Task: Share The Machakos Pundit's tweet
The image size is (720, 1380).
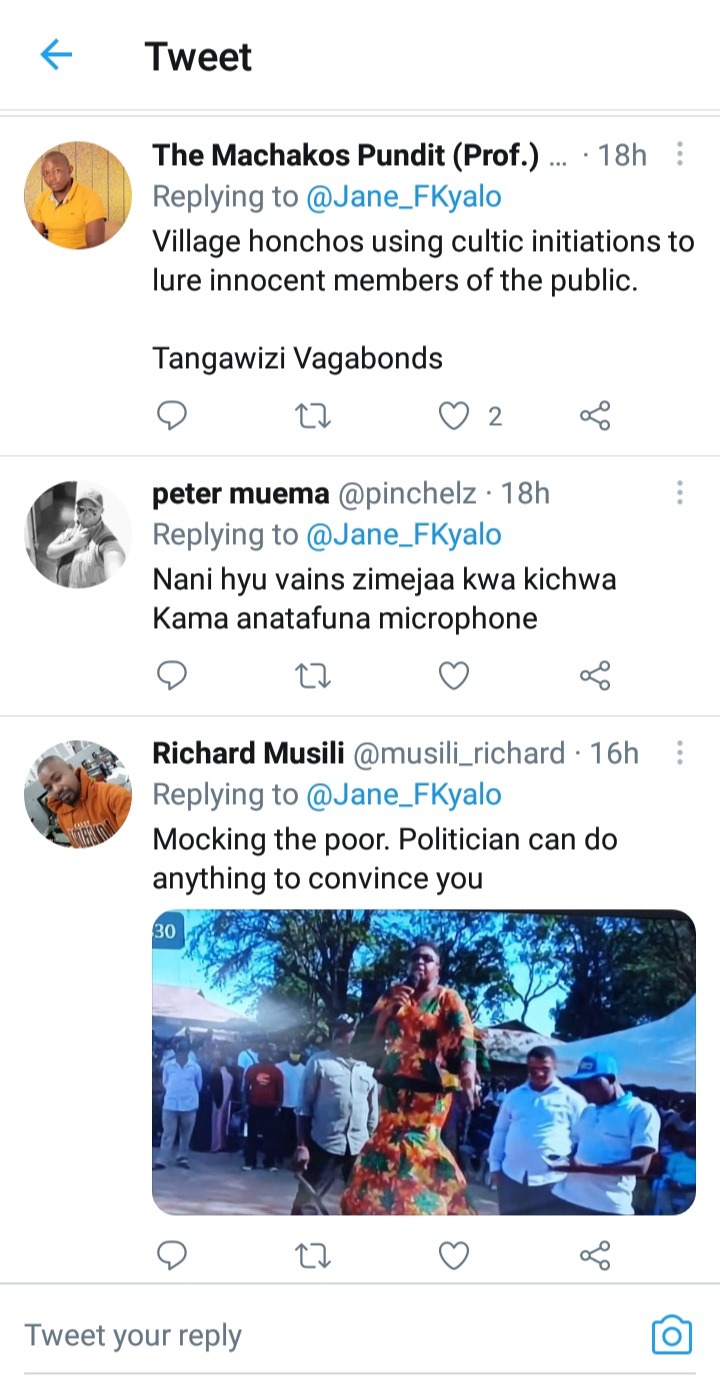Action: 595,415
